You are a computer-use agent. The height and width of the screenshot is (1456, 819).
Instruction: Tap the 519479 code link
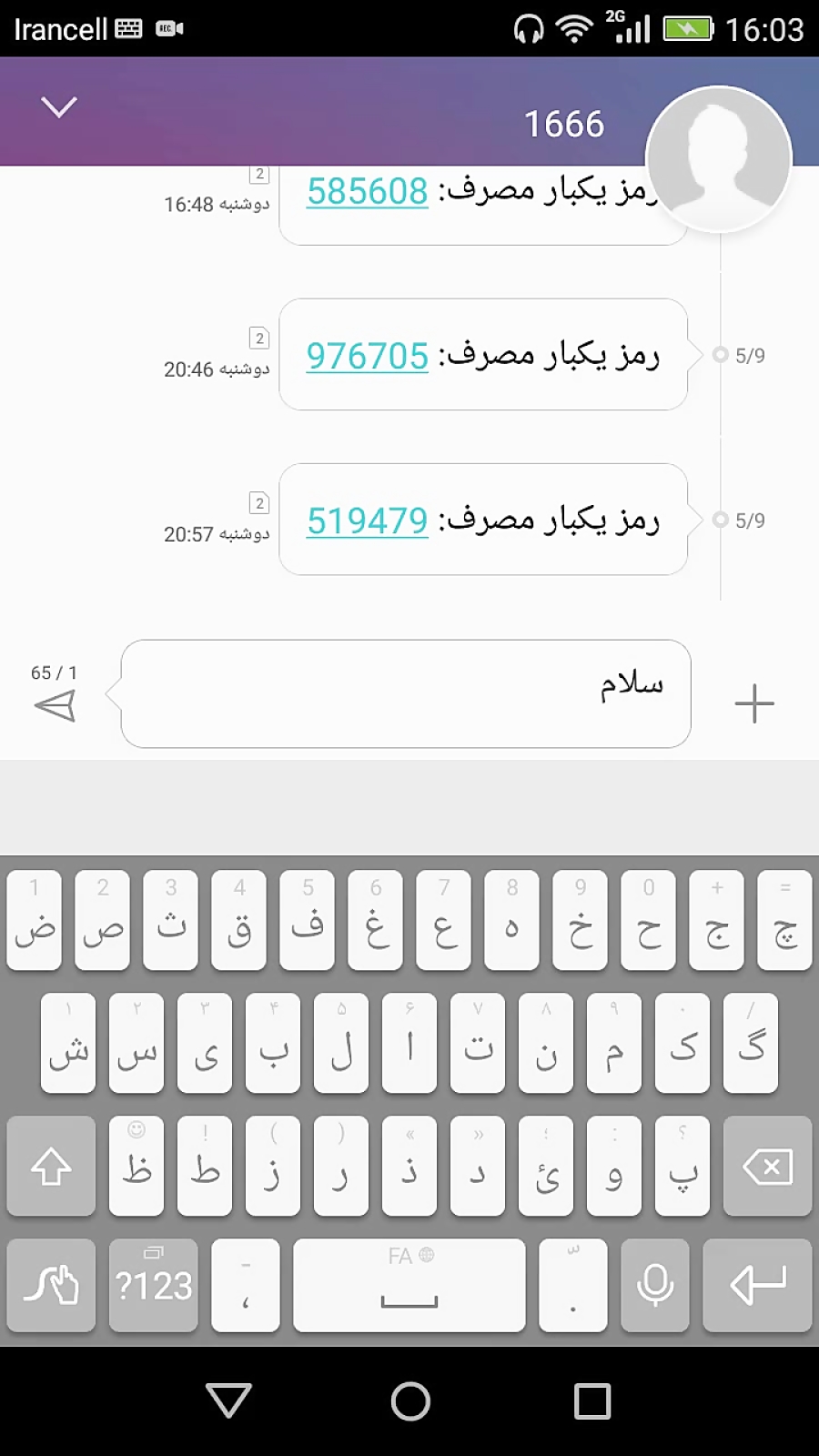click(x=367, y=521)
